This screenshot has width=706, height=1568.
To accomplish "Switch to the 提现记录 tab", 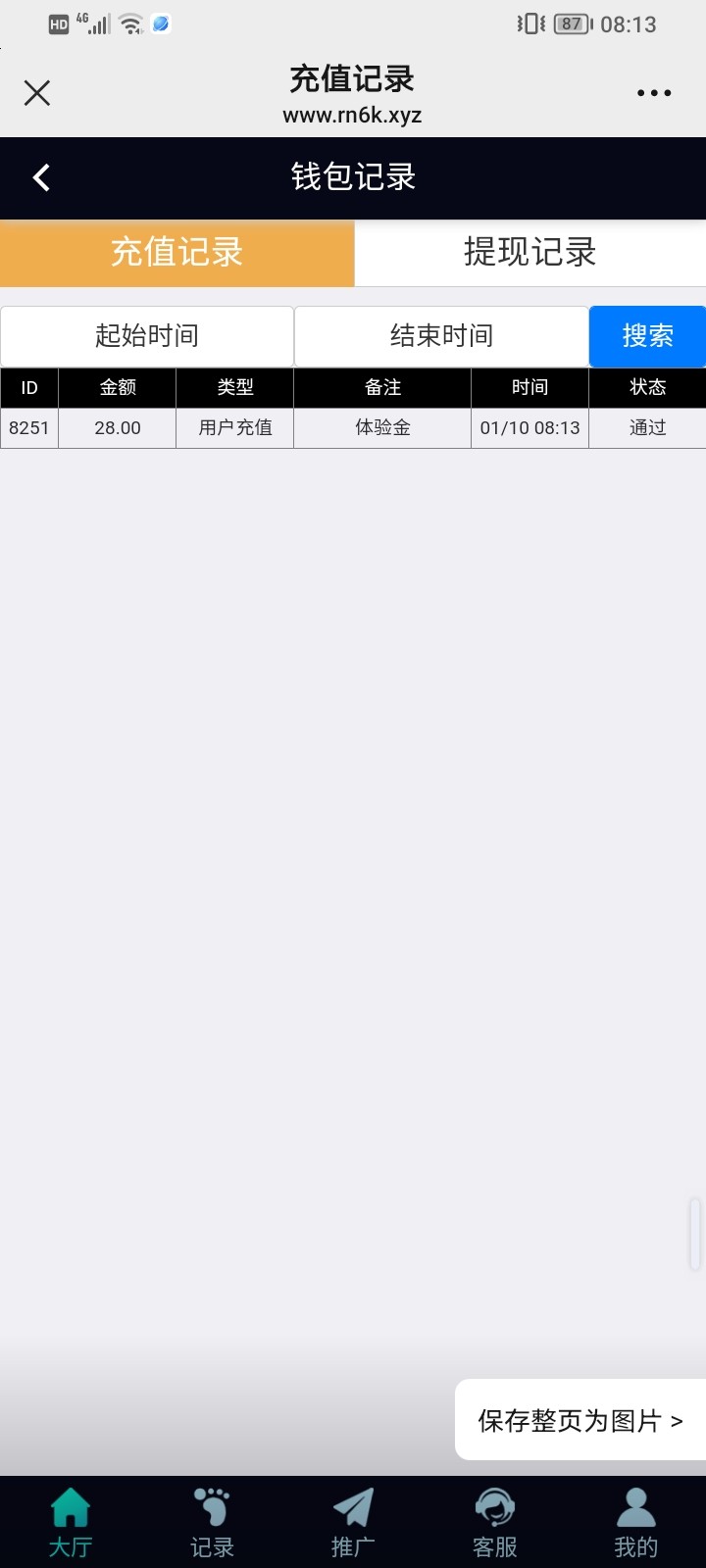I will (530, 253).
